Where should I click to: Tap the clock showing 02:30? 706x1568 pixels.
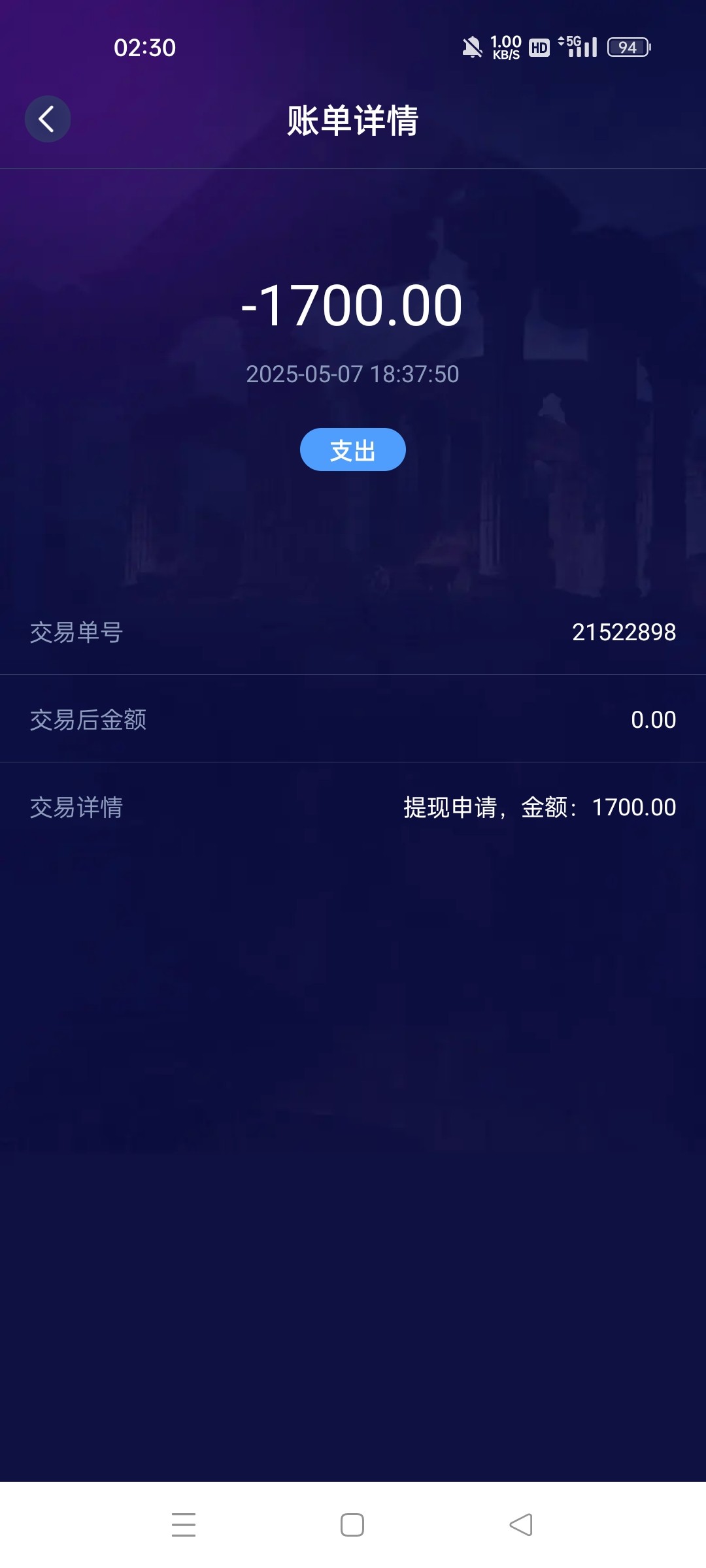tap(145, 48)
